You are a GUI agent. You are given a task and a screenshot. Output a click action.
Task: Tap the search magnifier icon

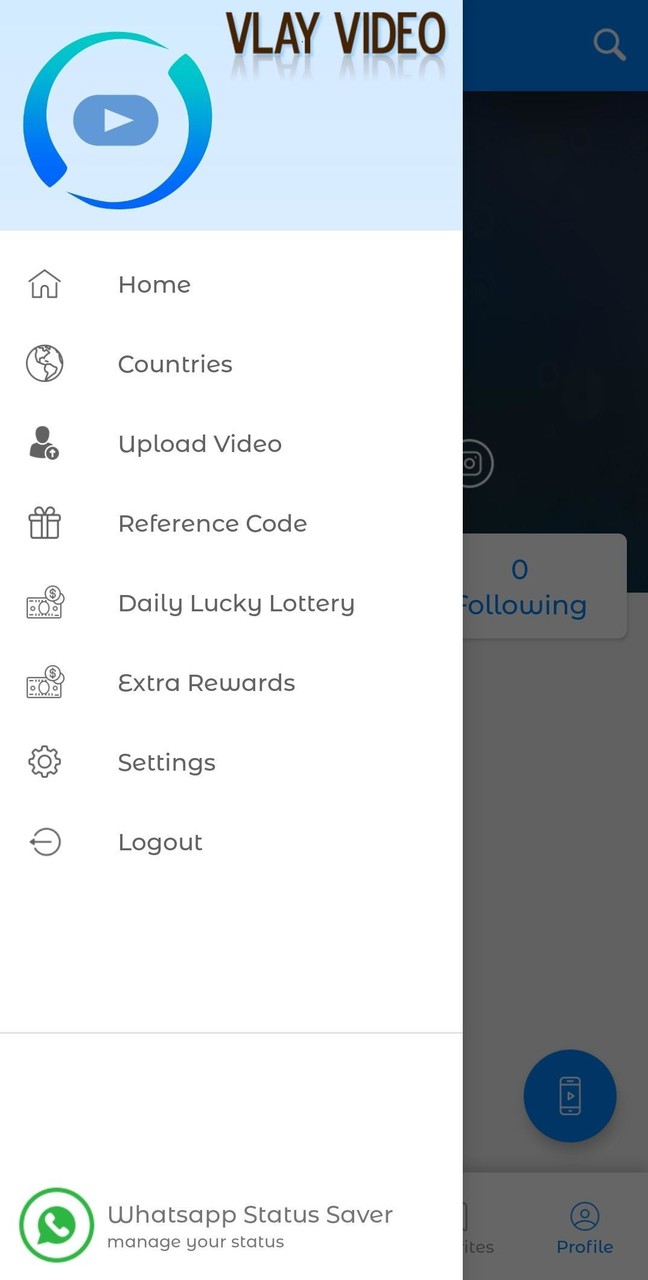[x=609, y=45]
